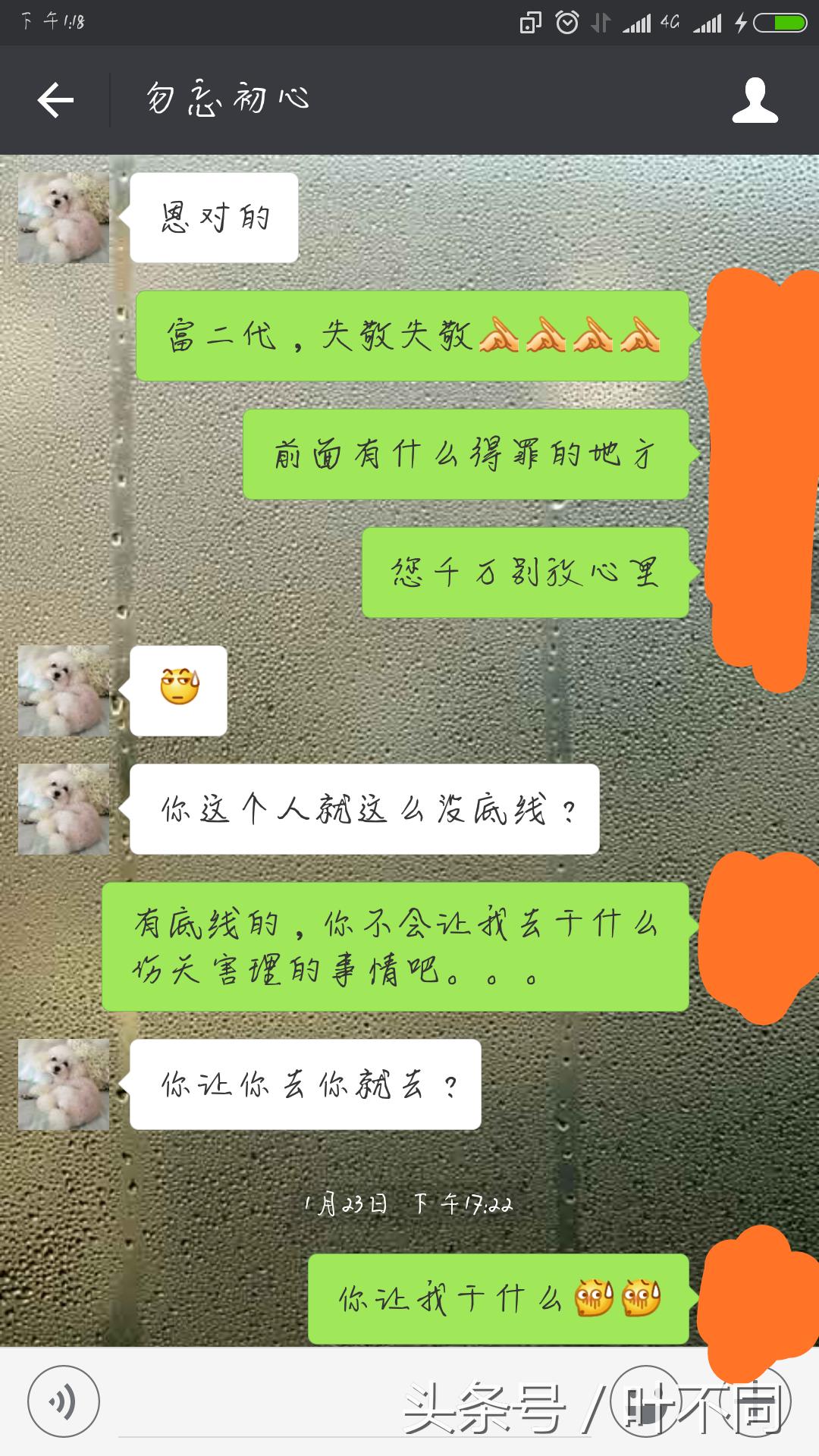
Task: Tap the vibration mode indicator in the status bar
Action: coord(599,21)
